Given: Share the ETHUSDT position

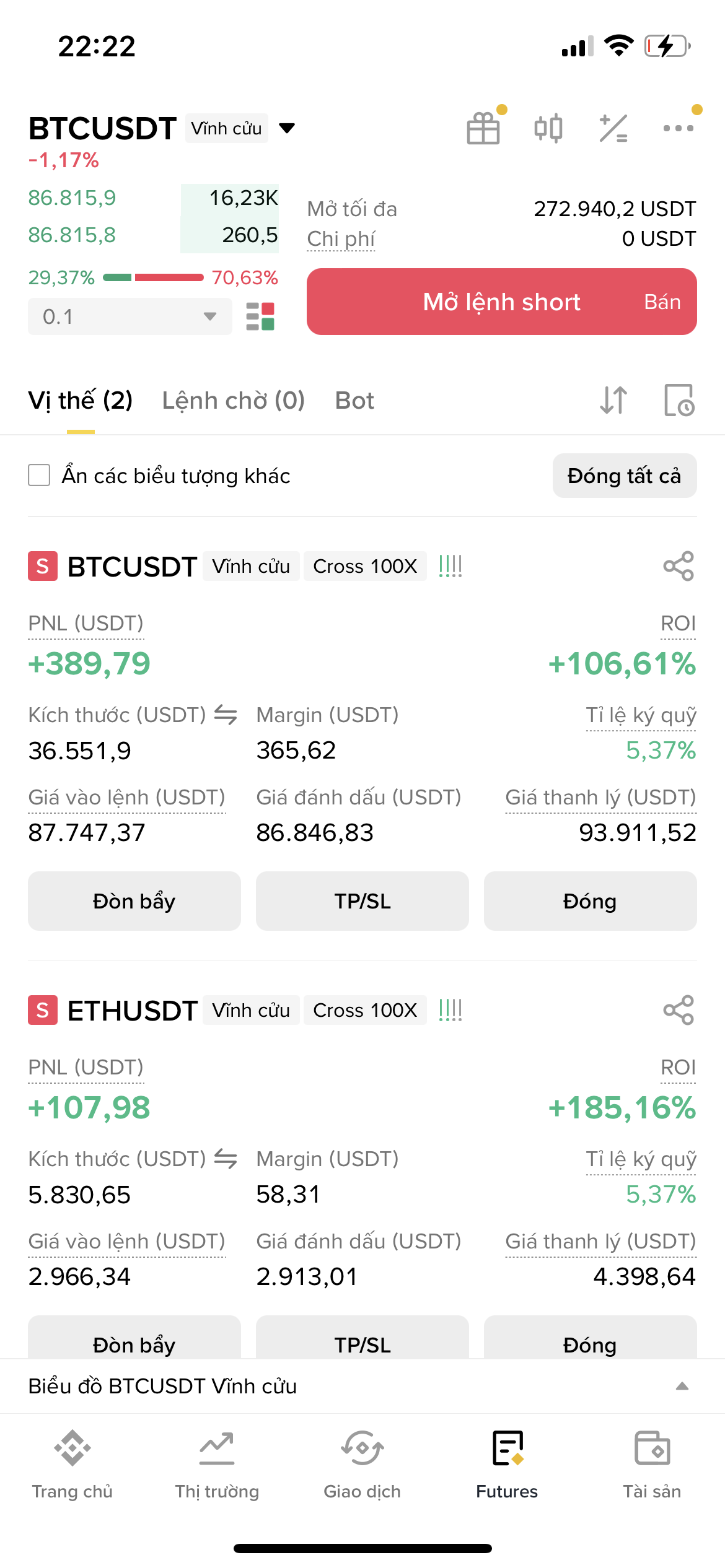Looking at the screenshot, I should tap(679, 1010).
